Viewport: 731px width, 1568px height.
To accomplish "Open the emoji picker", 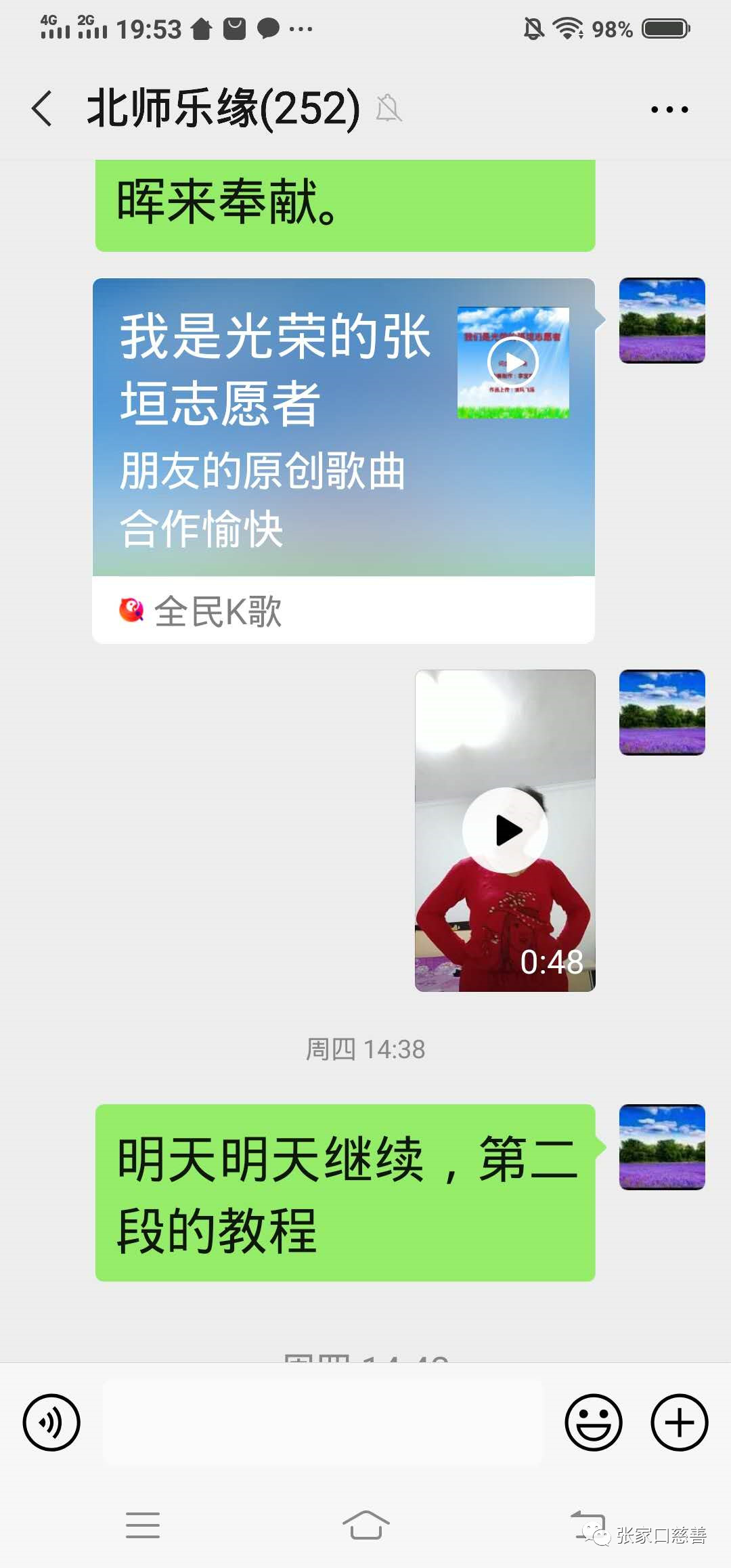I will tap(593, 1422).
